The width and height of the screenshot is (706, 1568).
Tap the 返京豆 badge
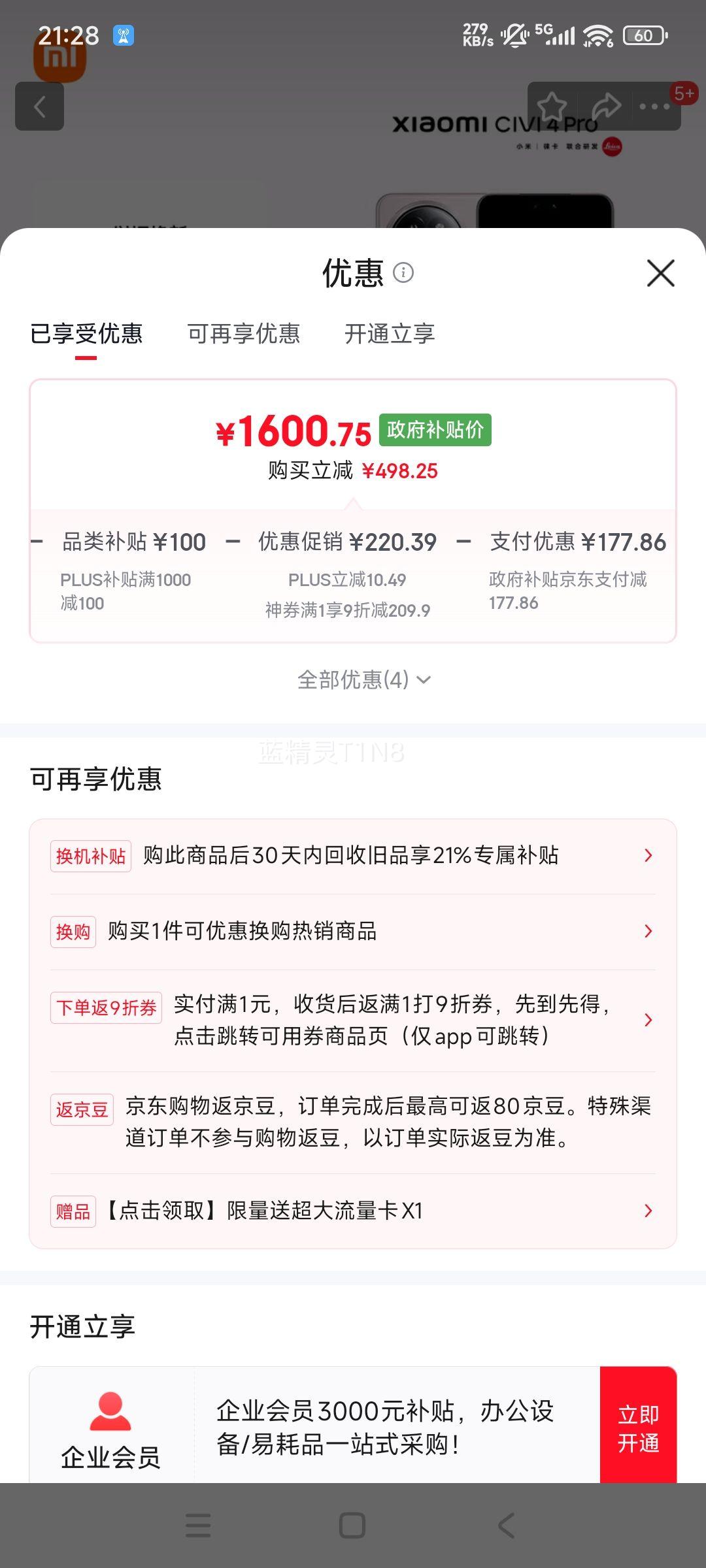coord(82,1109)
